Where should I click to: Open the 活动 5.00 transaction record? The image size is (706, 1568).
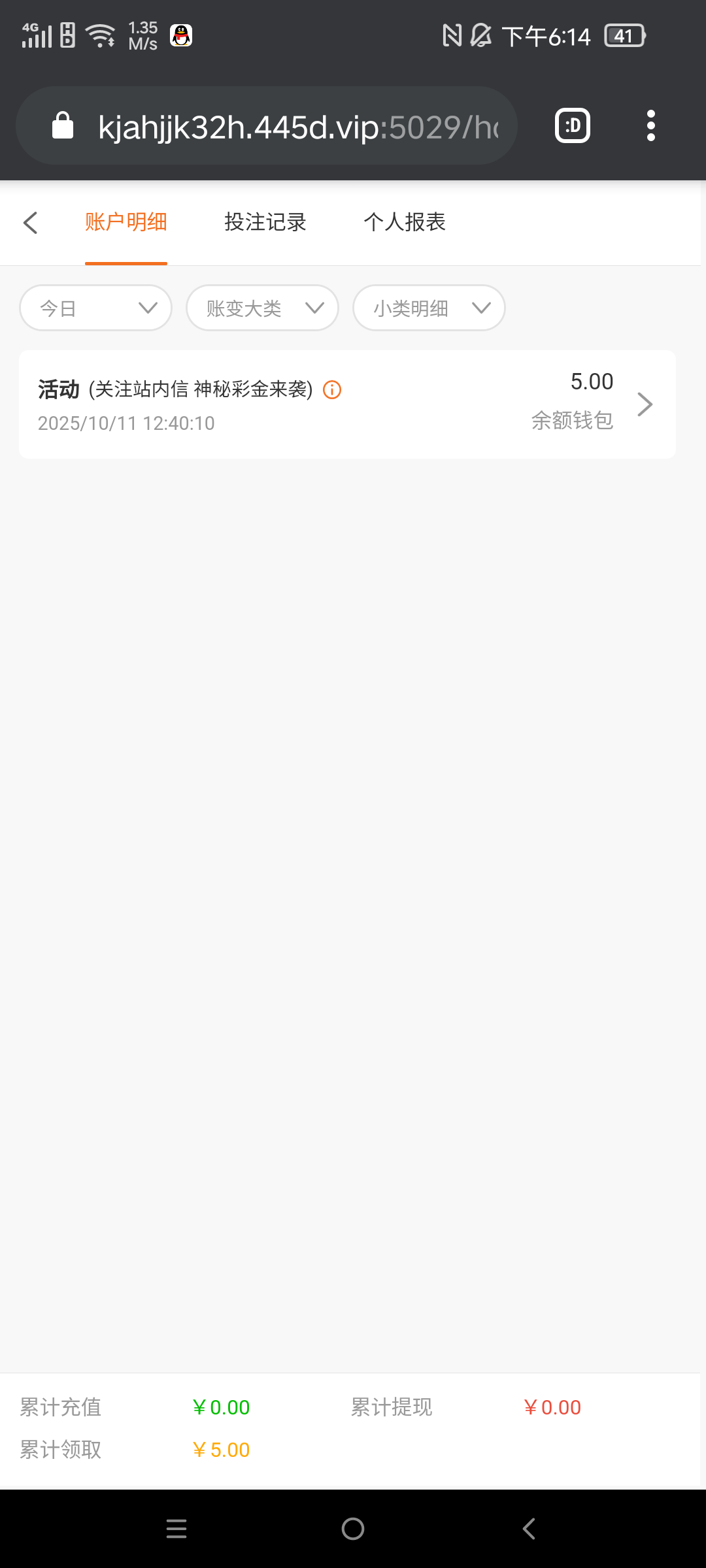coord(346,404)
